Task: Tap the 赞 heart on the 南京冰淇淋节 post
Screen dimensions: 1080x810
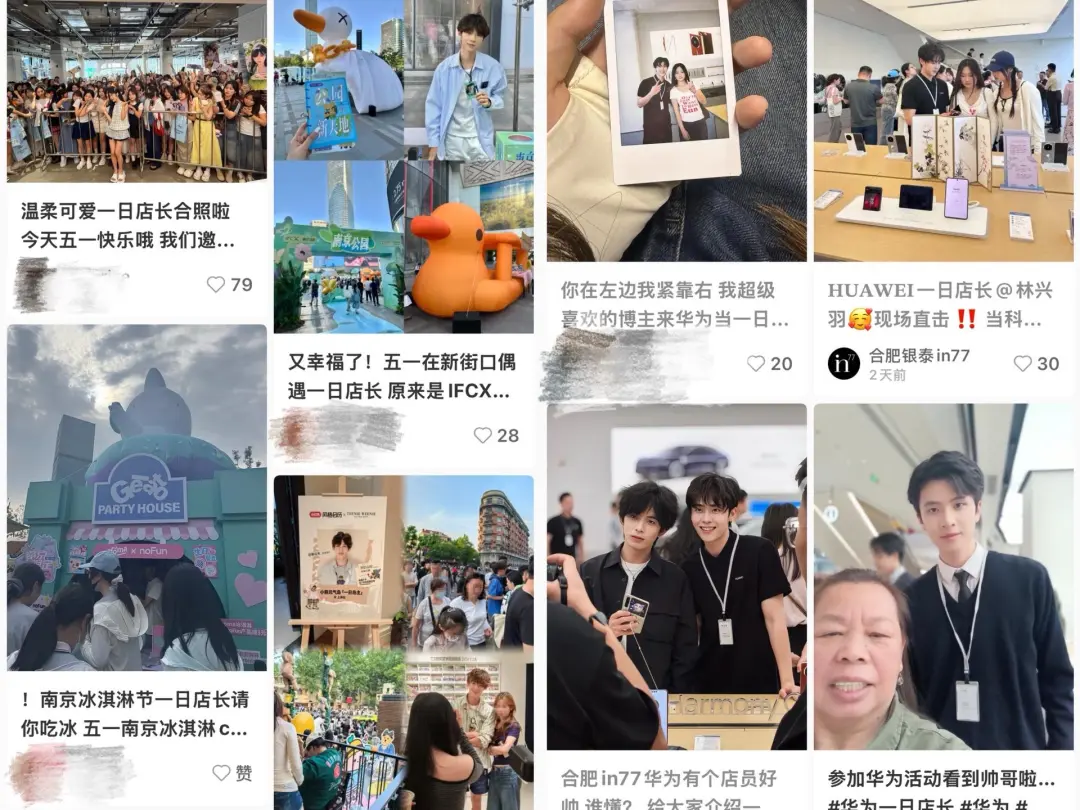Action: coord(222,773)
